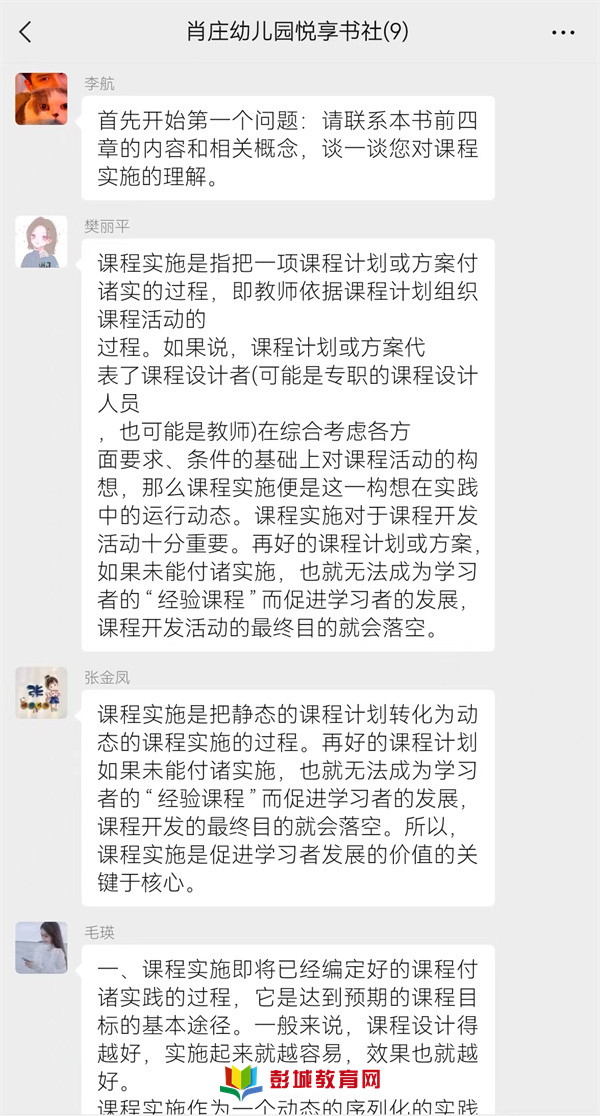Open the group chat options menu

563,33
